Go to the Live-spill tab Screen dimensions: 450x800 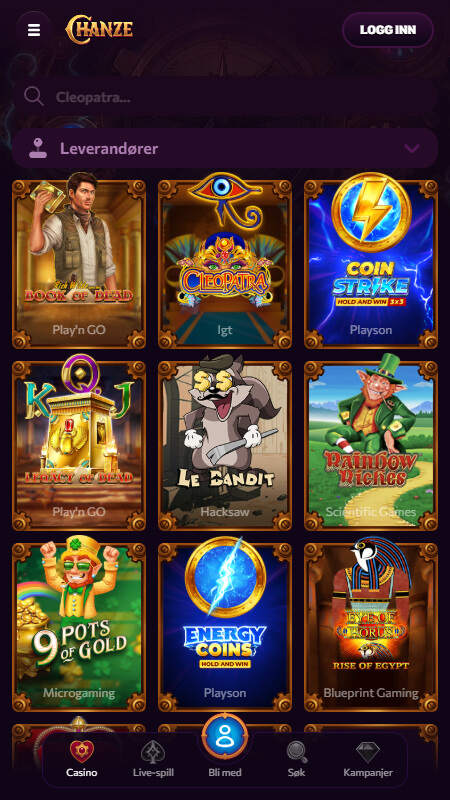[153, 759]
